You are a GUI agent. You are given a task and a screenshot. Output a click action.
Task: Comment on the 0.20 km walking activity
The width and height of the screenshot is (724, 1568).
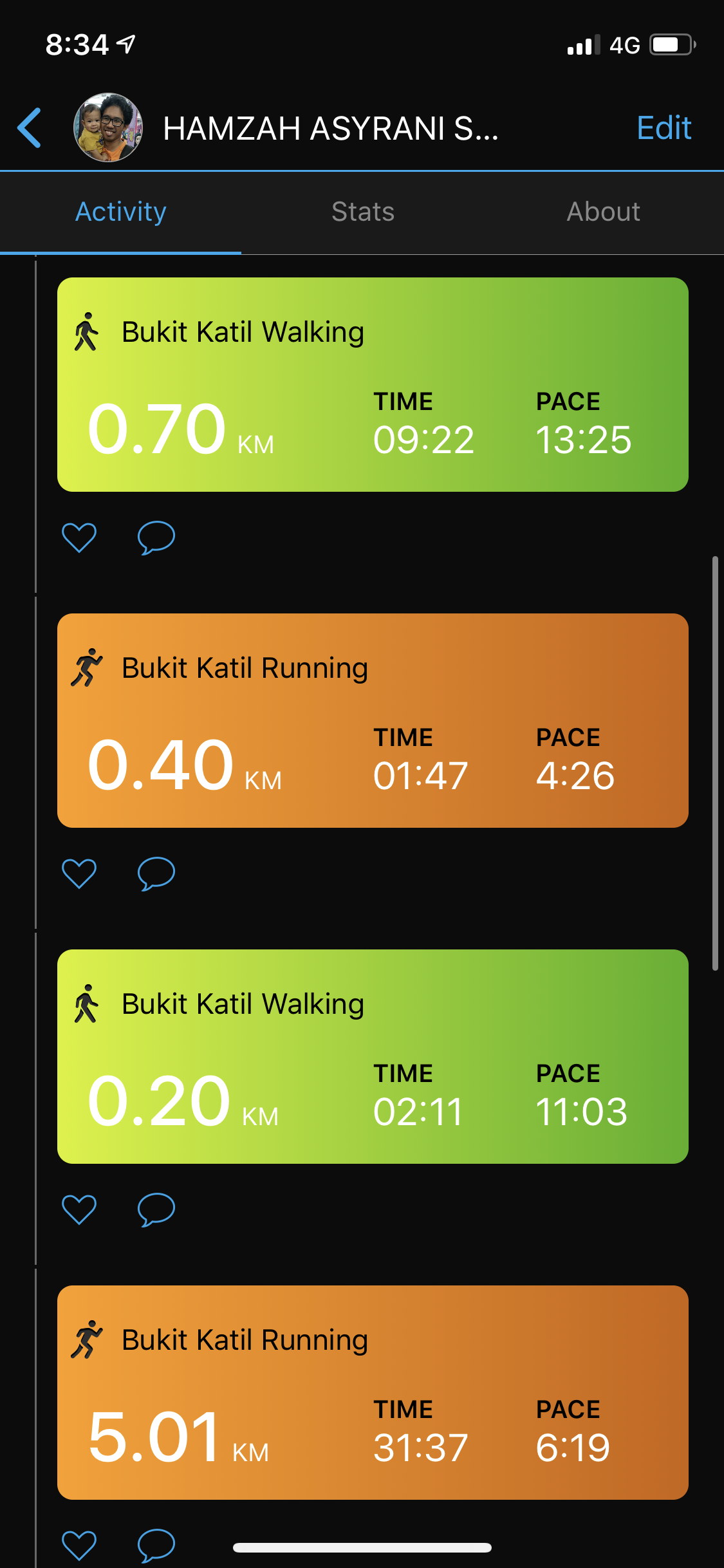pos(156,1209)
